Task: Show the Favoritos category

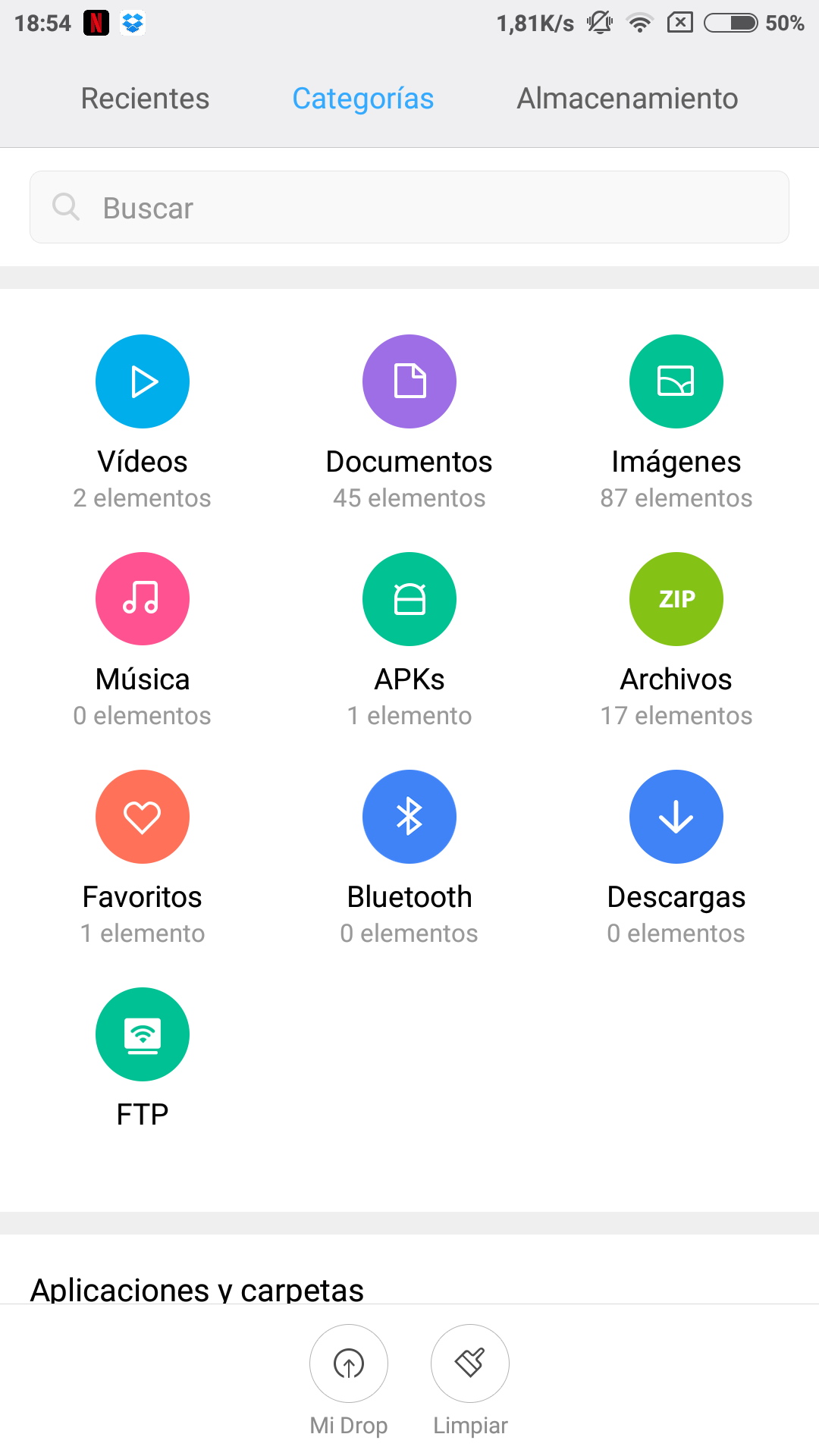Action: click(x=143, y=817)
